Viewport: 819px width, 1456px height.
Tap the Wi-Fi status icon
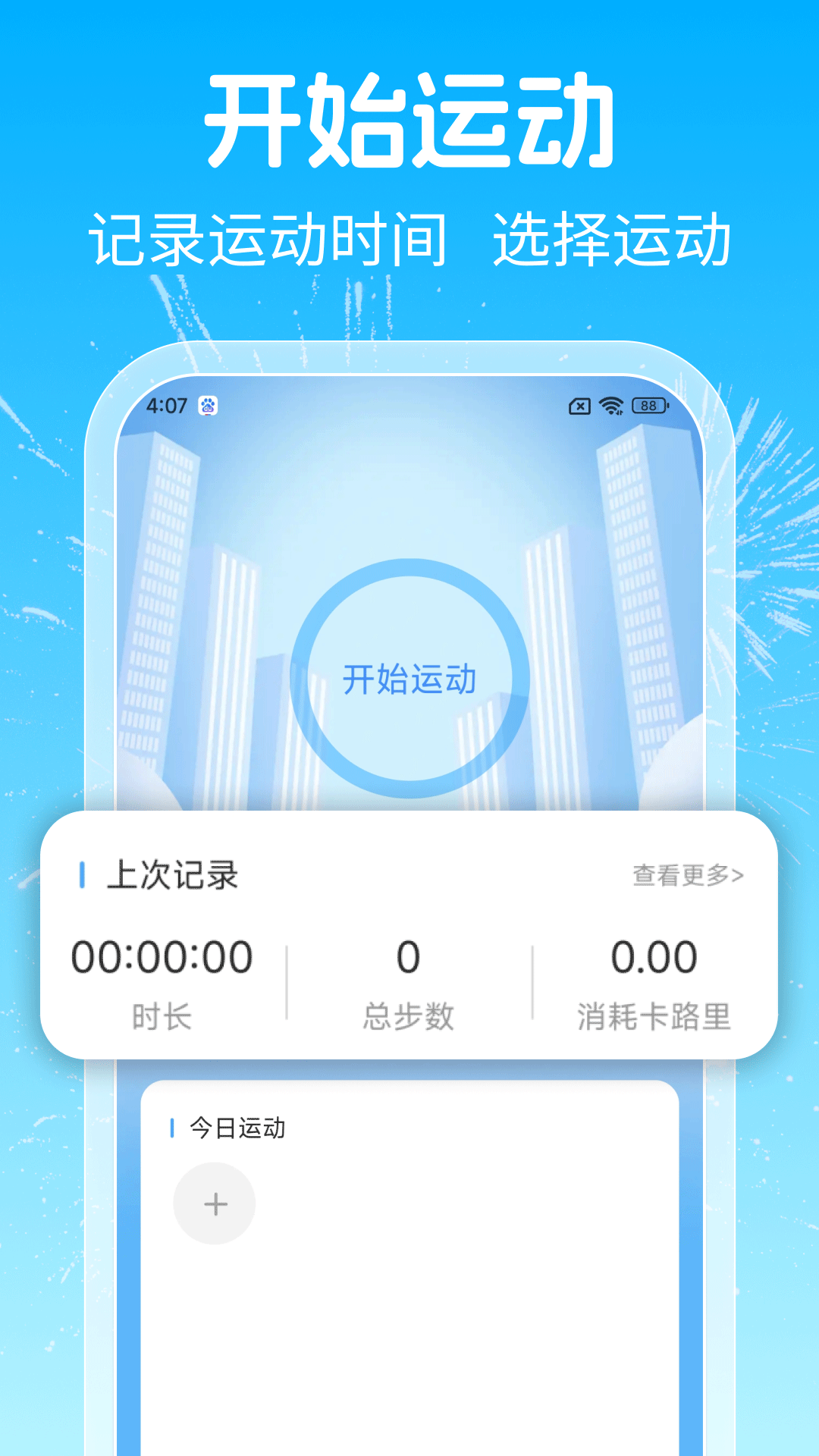[x=611, y=407]
